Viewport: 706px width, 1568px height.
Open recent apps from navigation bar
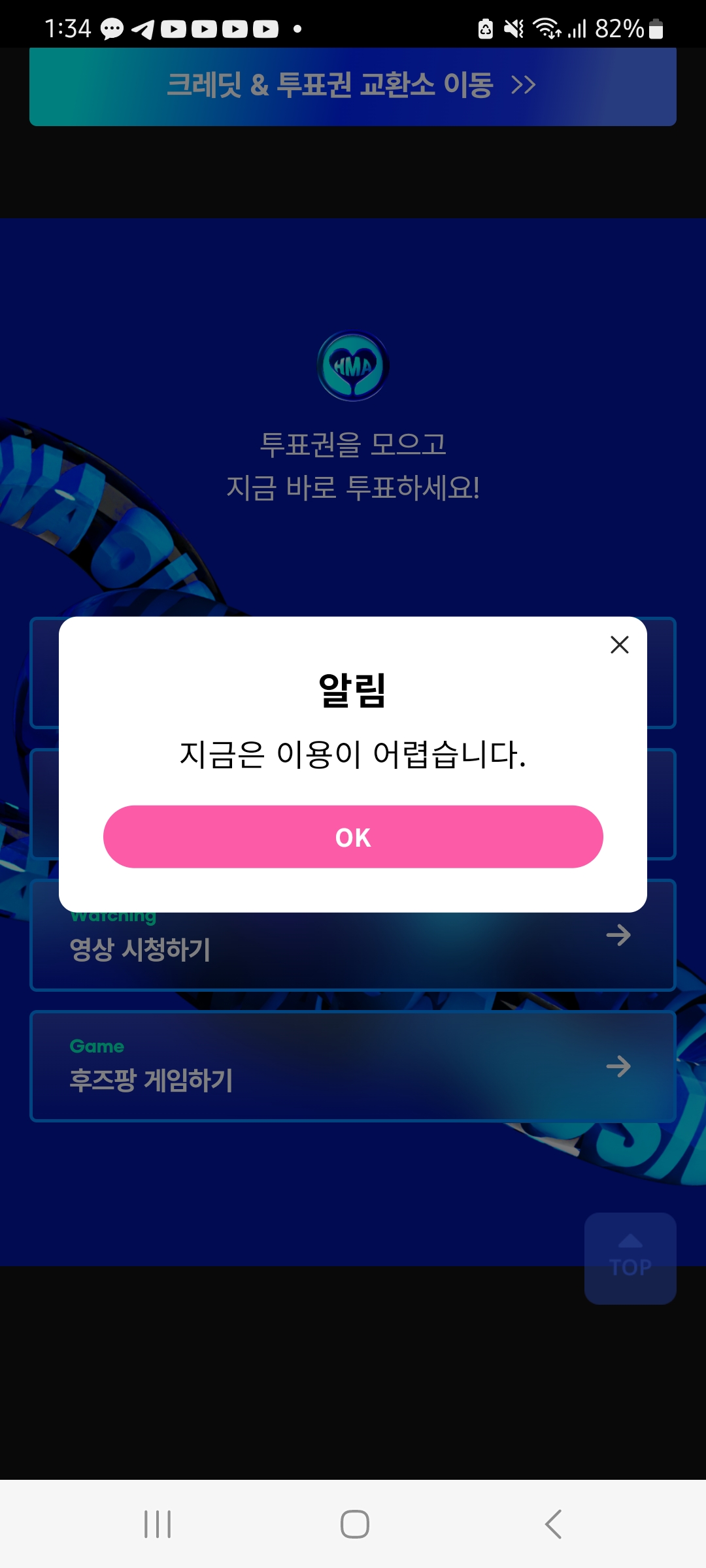(158, 1524)
